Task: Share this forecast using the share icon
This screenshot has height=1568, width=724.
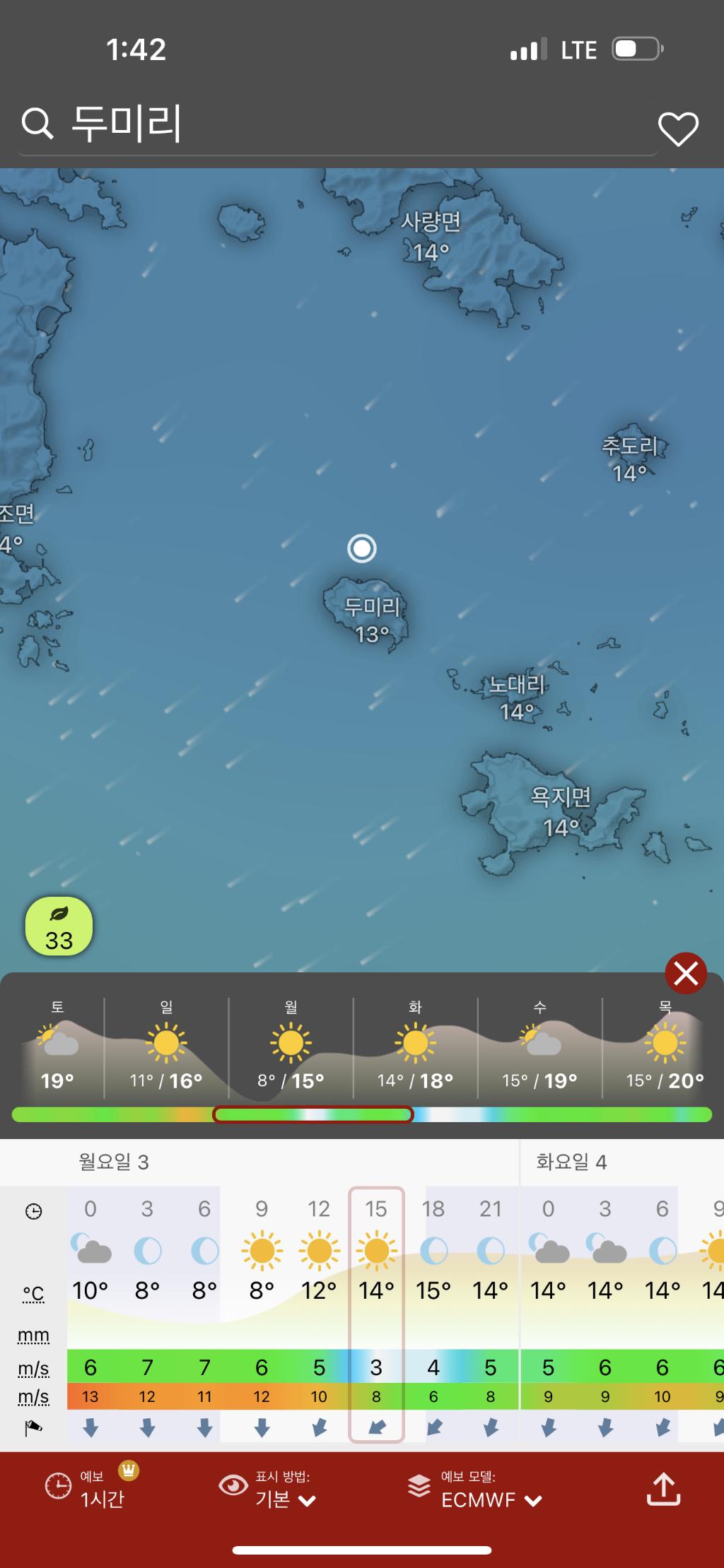Action: click(663, 1488)
